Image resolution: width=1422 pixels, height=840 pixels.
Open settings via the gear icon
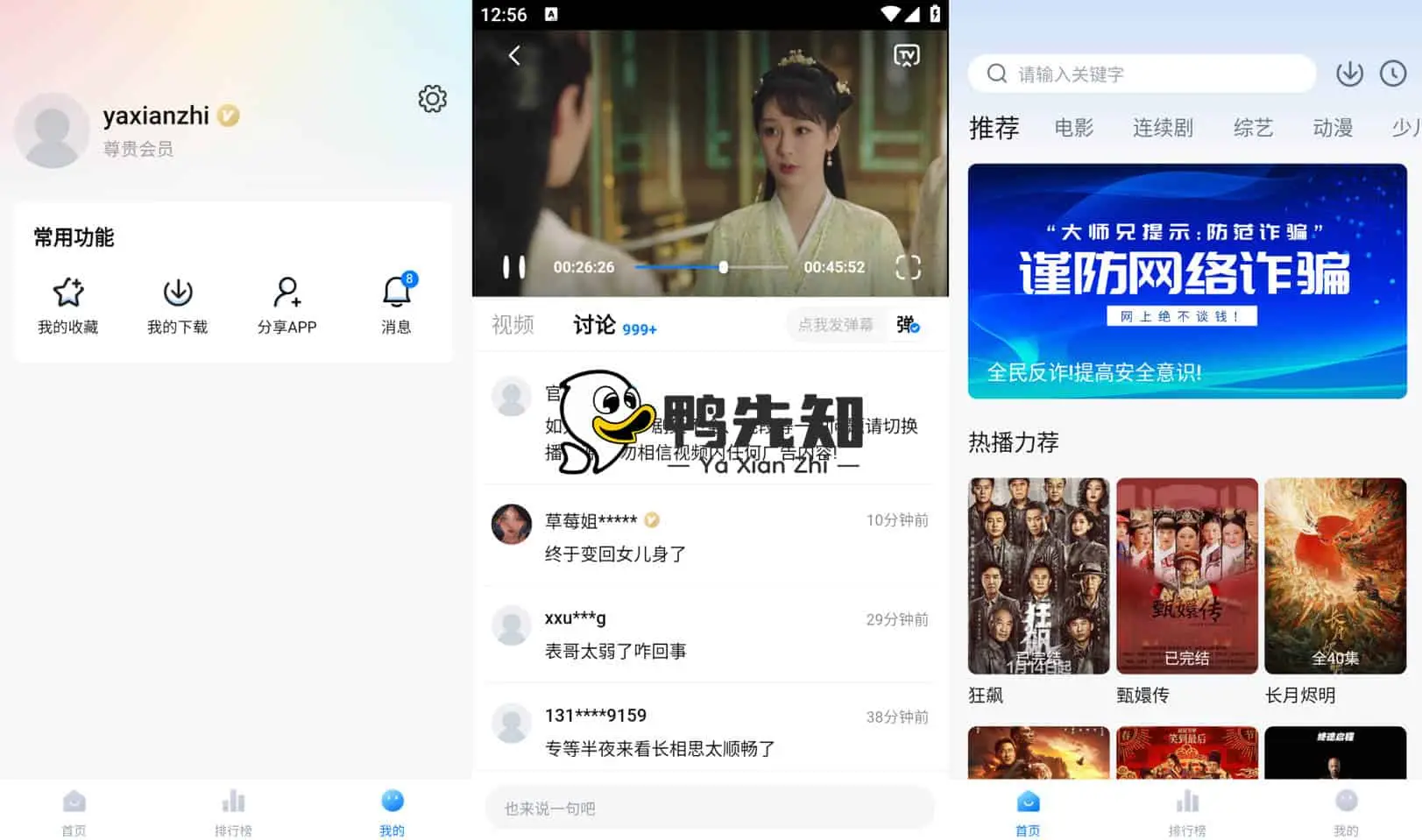(x=432, y=99)
